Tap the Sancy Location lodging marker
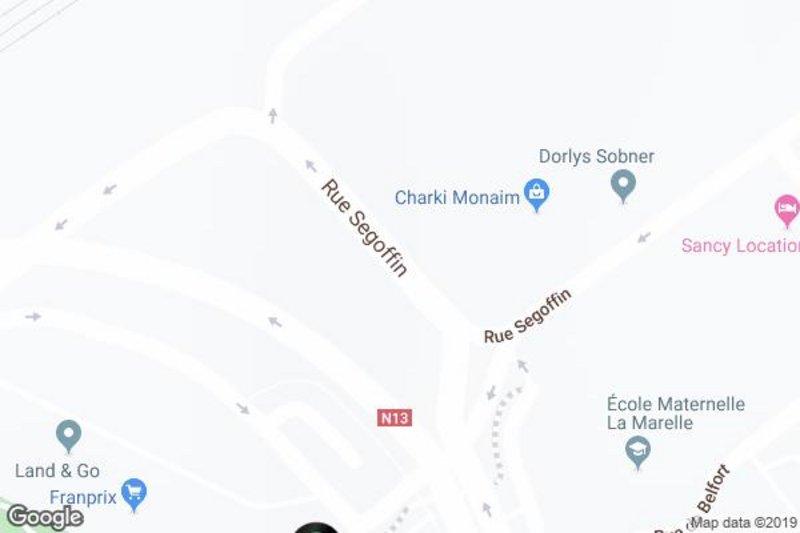Viewport: 800px width, 533px height. [x=787, y=211]
